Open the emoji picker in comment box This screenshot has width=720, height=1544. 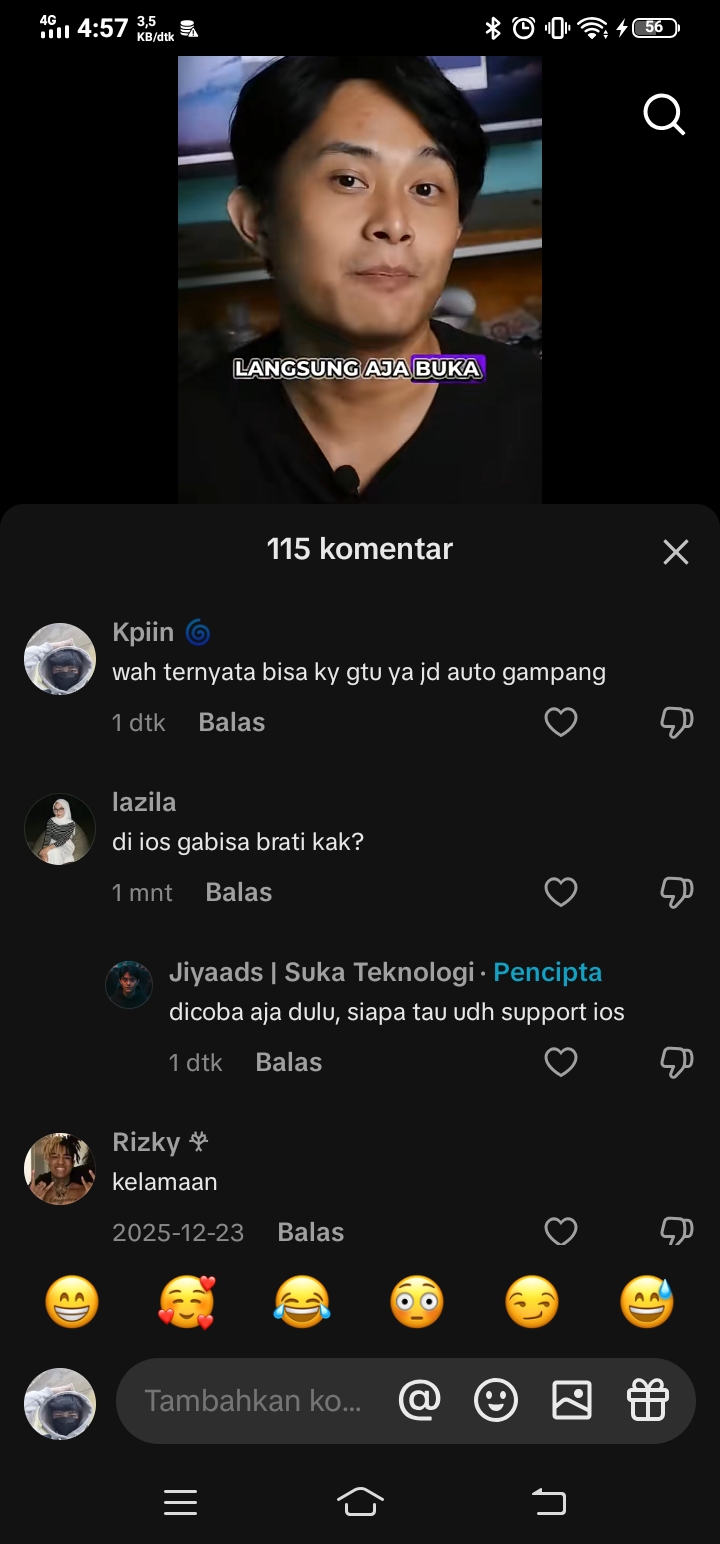496,1401
